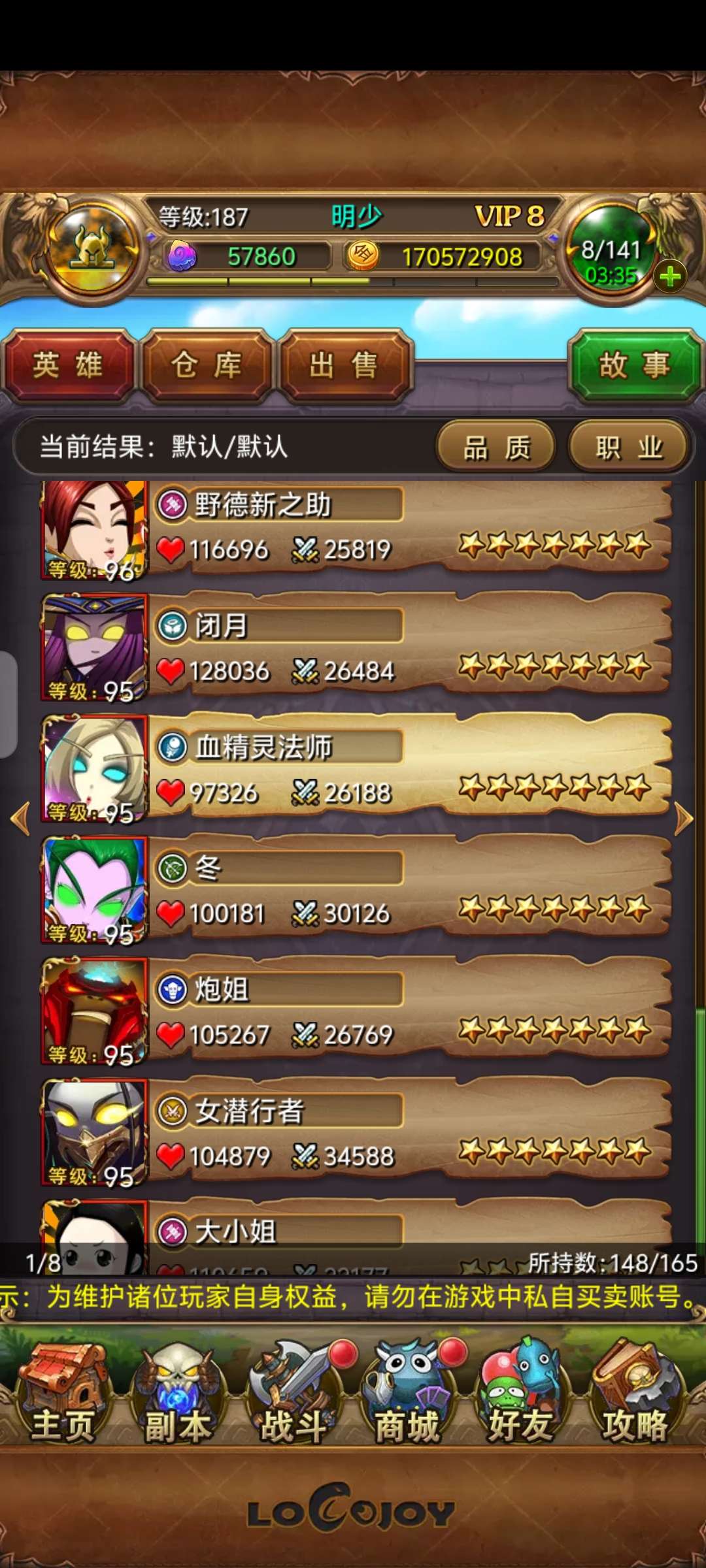706x1568 pixels.
Task: Go to 主页 in bottom navigation
Action: pos(63,1395)
